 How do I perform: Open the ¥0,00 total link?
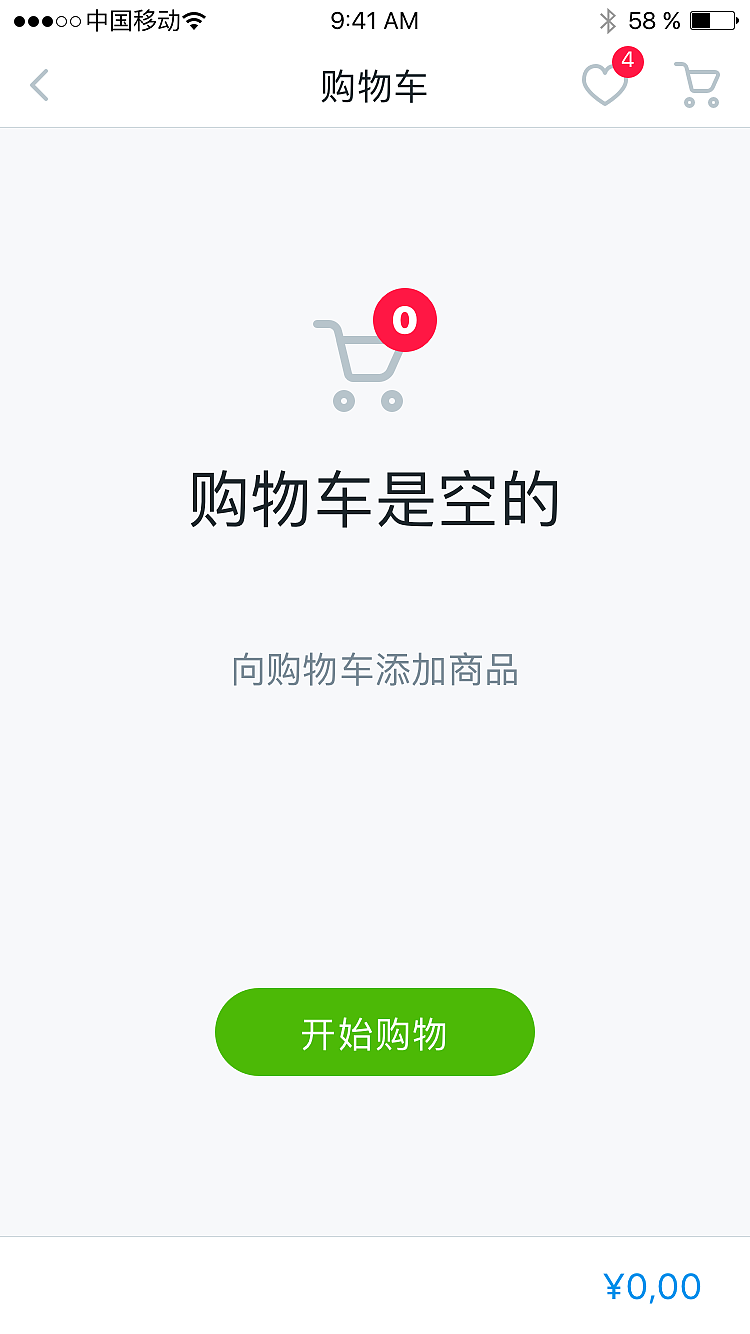click(x=652, y=1286)
